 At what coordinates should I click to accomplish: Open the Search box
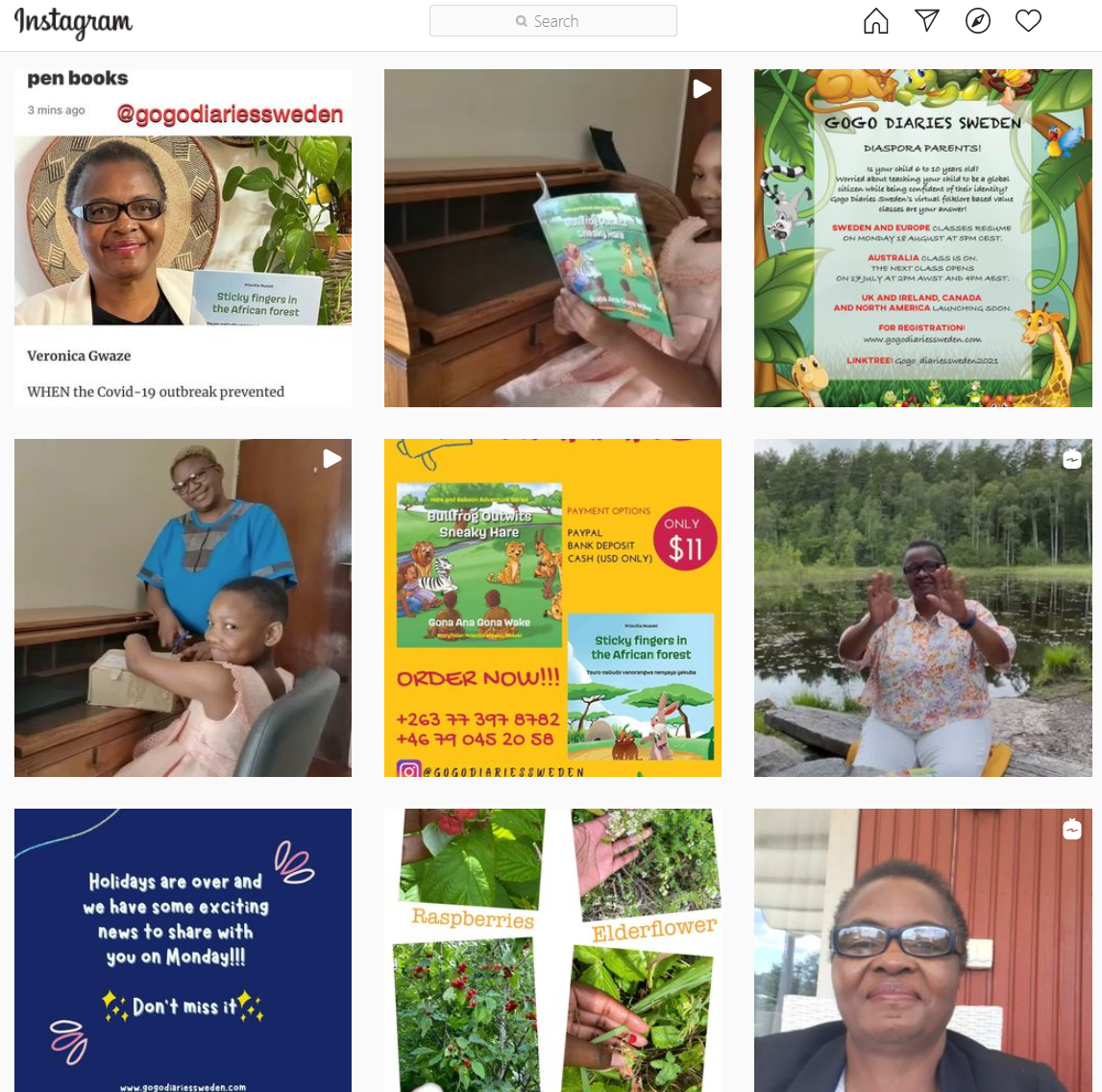[552, 21]
